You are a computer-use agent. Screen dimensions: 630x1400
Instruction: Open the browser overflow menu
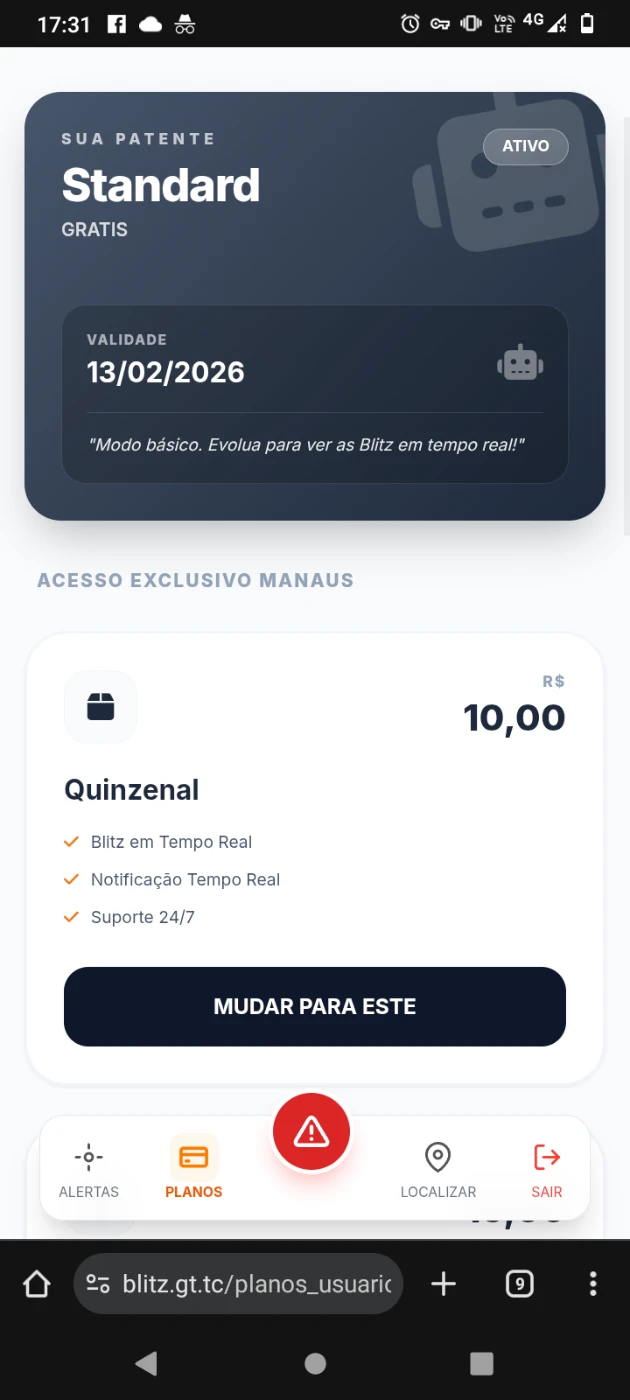point(593,1284)
